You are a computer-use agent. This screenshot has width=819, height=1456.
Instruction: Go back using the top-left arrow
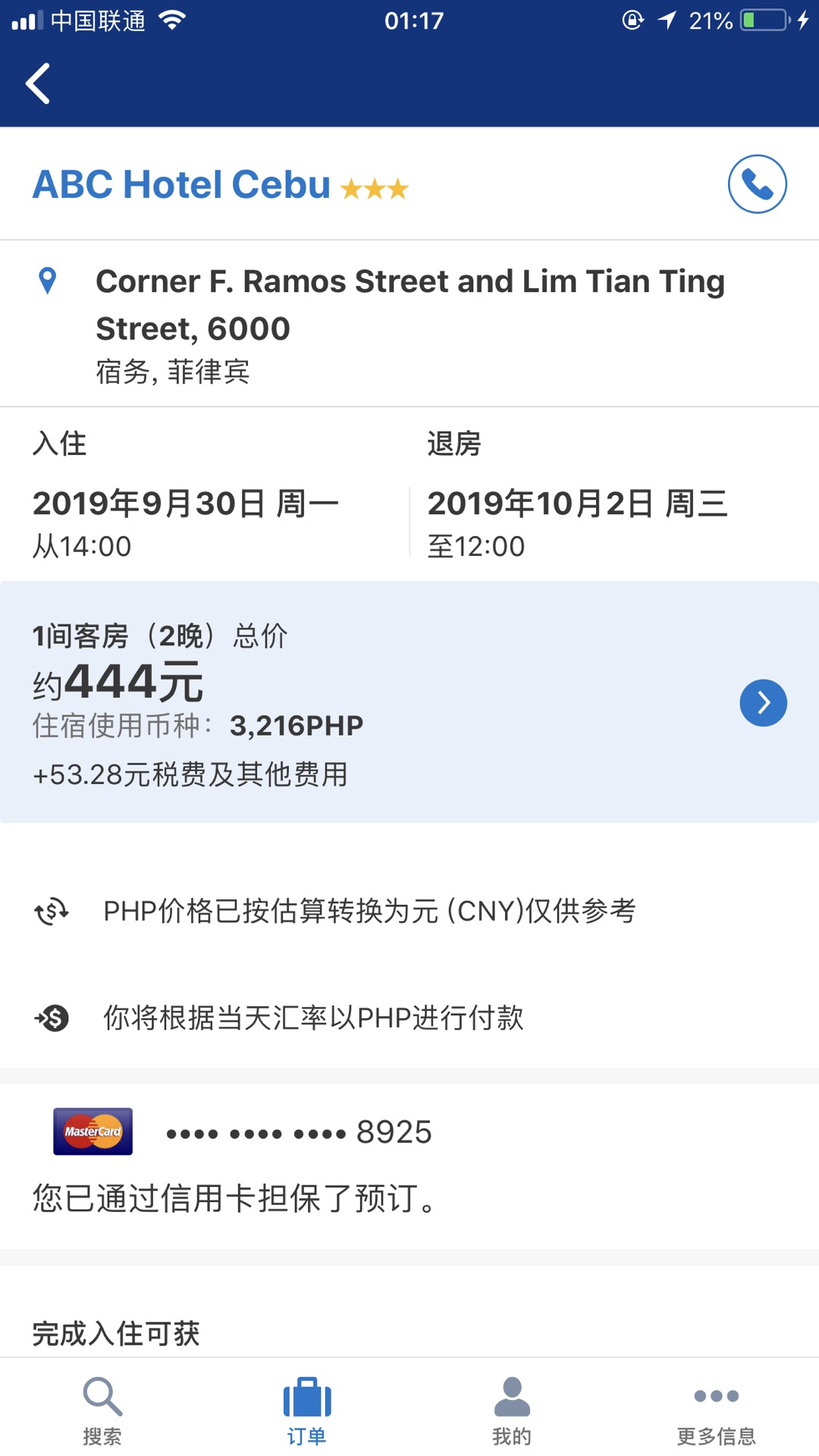[x=38, y=83]
